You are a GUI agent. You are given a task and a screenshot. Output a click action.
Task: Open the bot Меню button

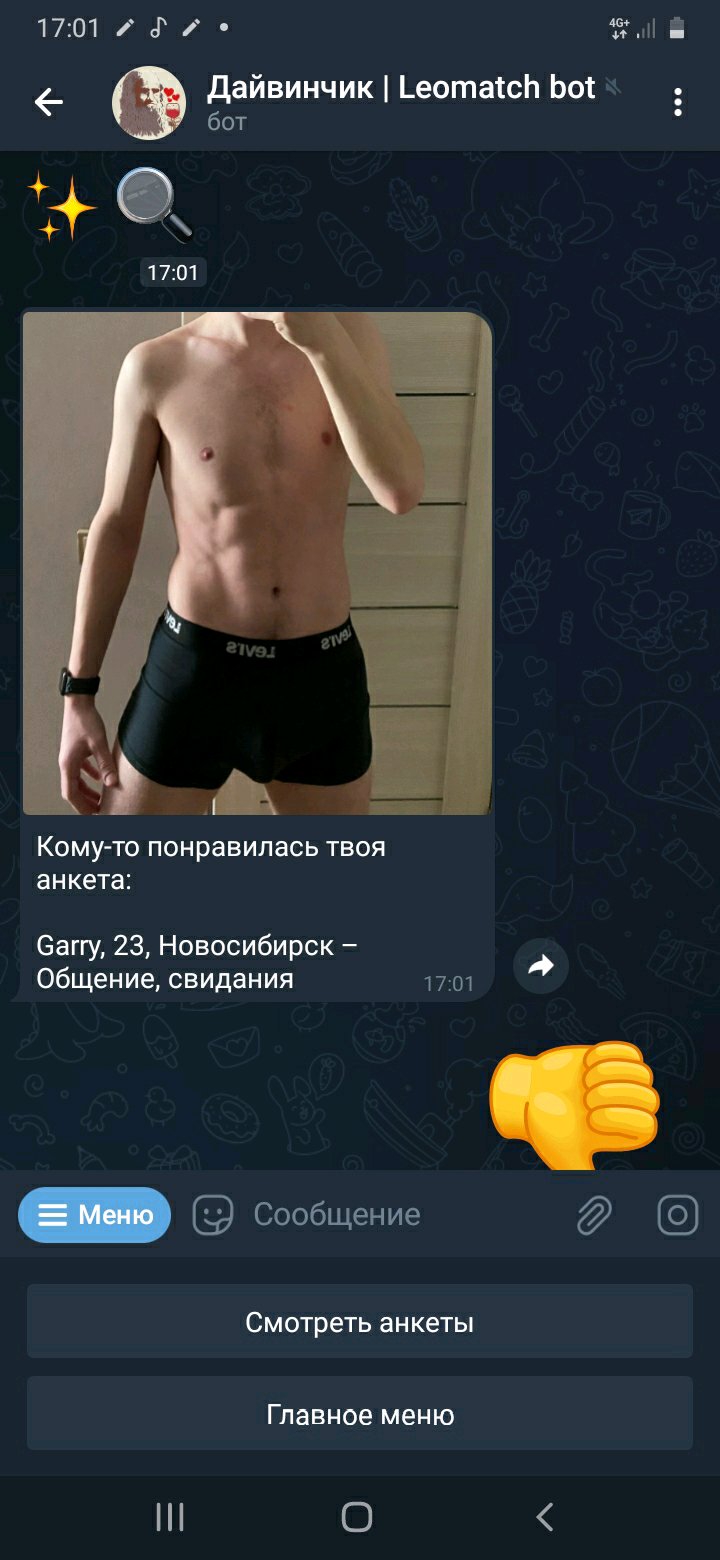[x=95, y=1215]
